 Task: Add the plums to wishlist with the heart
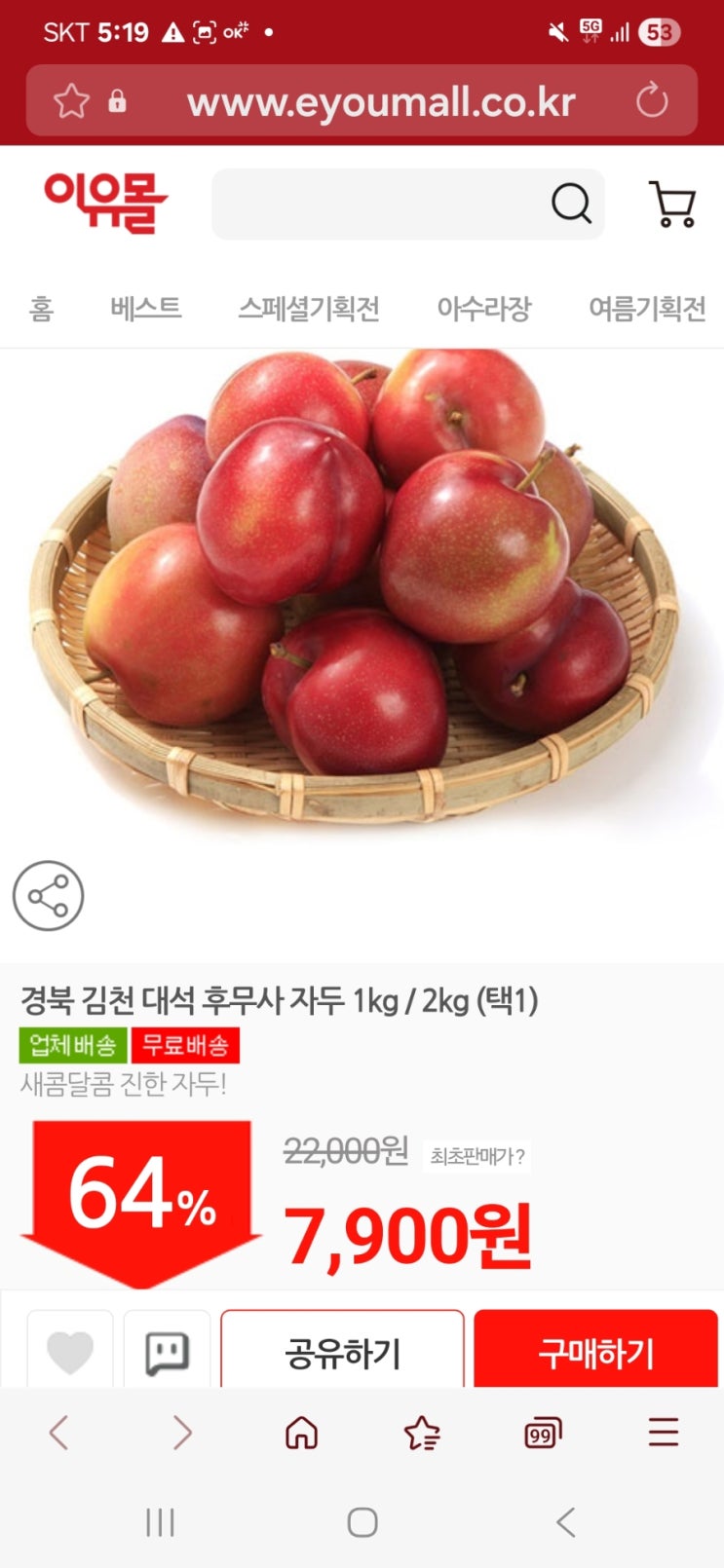pos(70,1352)
